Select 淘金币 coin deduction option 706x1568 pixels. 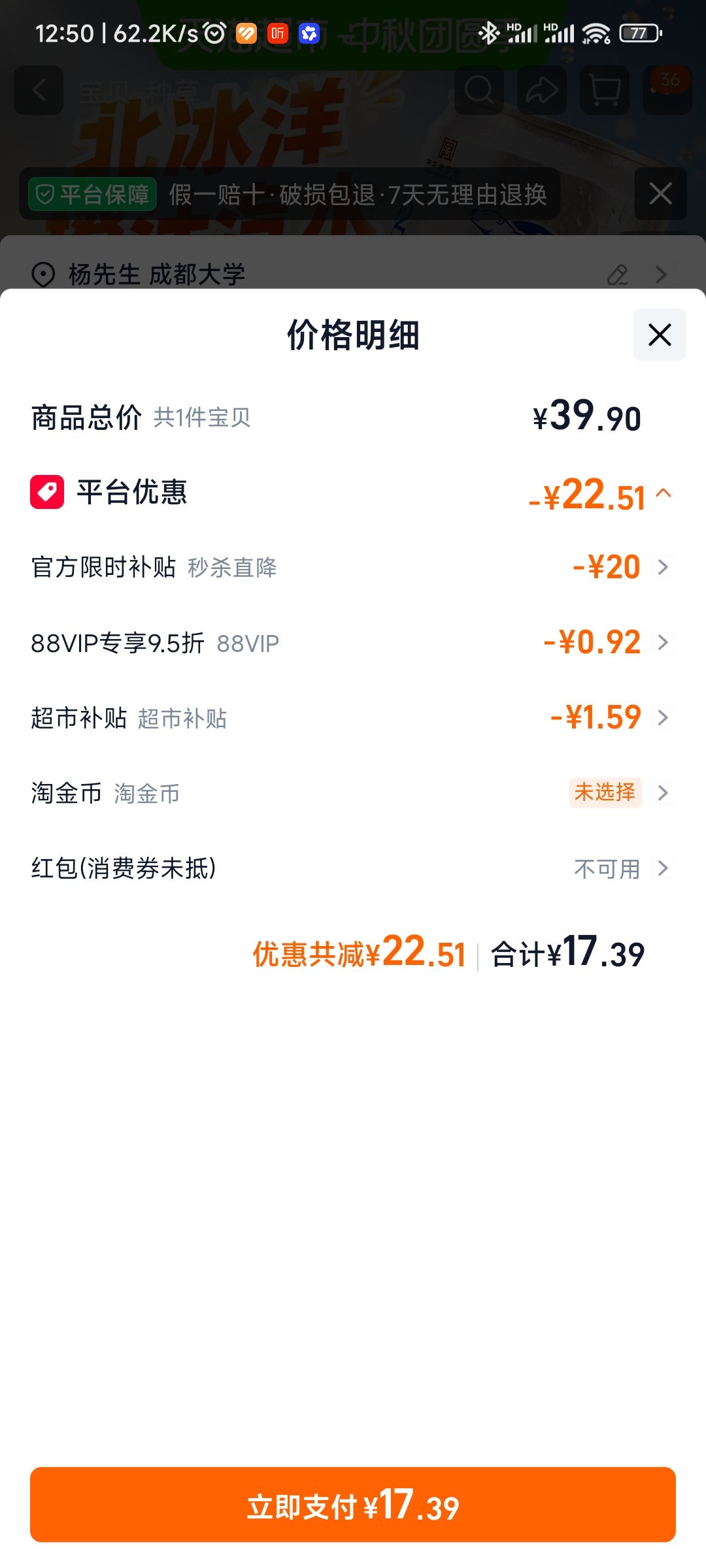(x=353, y=793)
